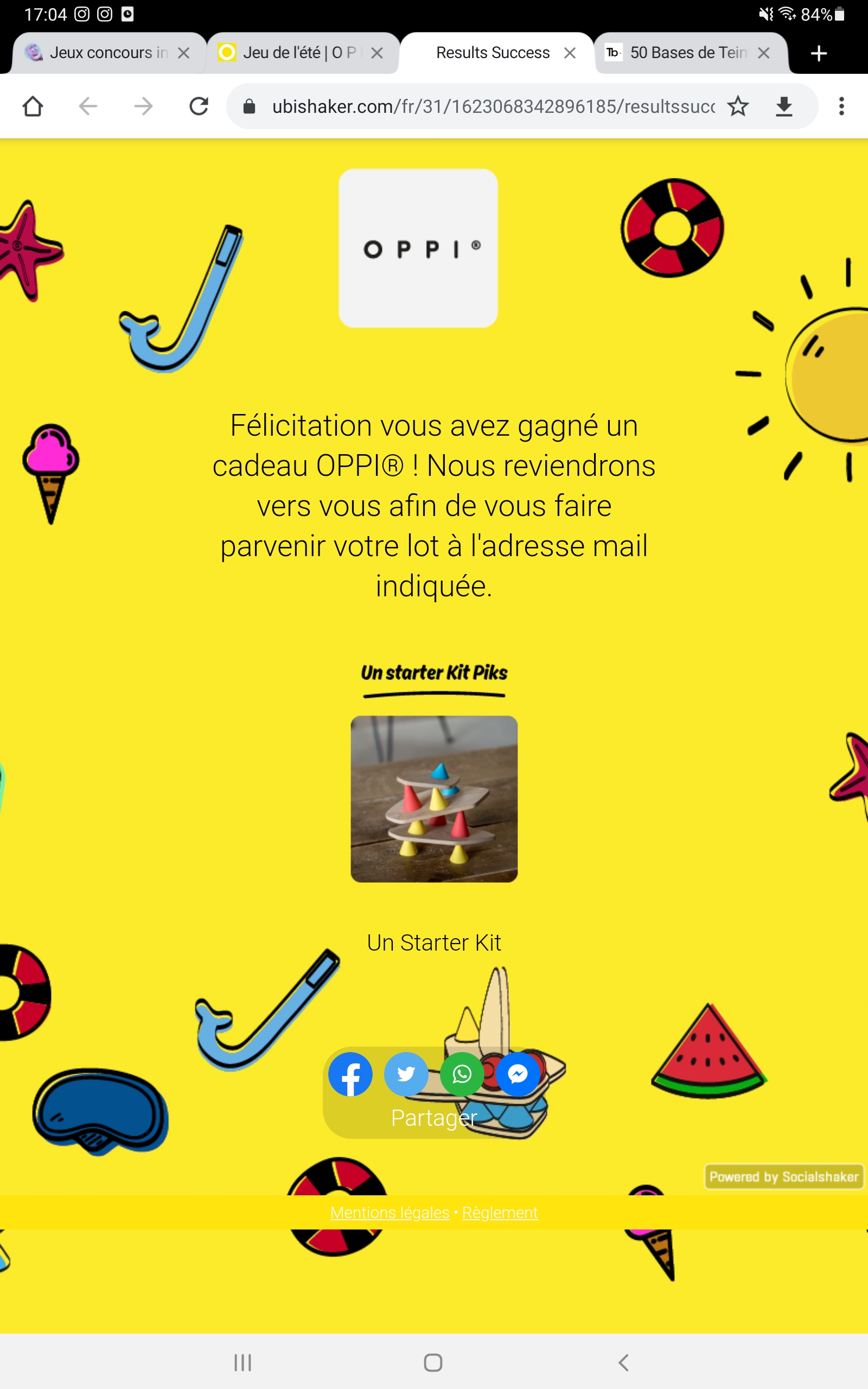The width and height of the screenshot is (868, 1389).
Task: Open the Mentions légales link
Action: click(x=390, y=1212)
